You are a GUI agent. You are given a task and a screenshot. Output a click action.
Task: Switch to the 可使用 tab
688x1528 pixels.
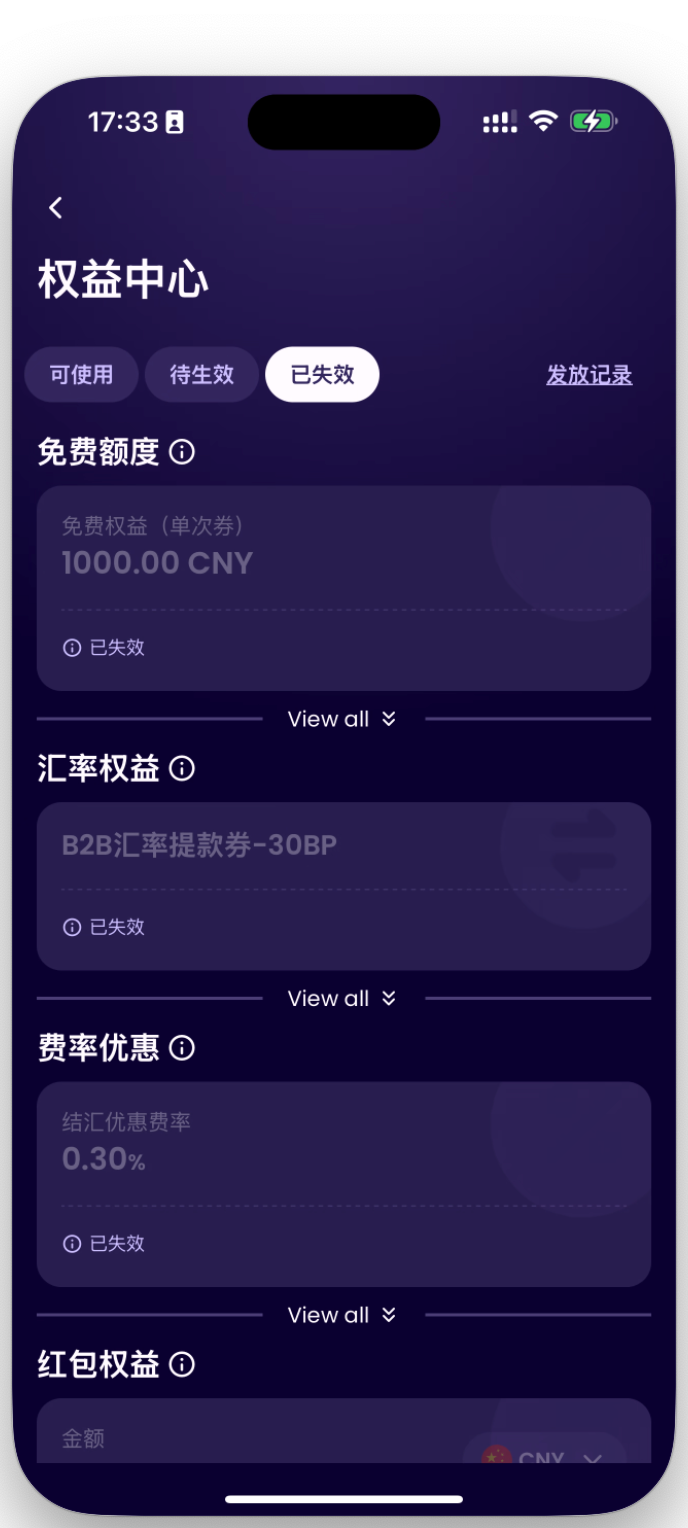point(81,375)
